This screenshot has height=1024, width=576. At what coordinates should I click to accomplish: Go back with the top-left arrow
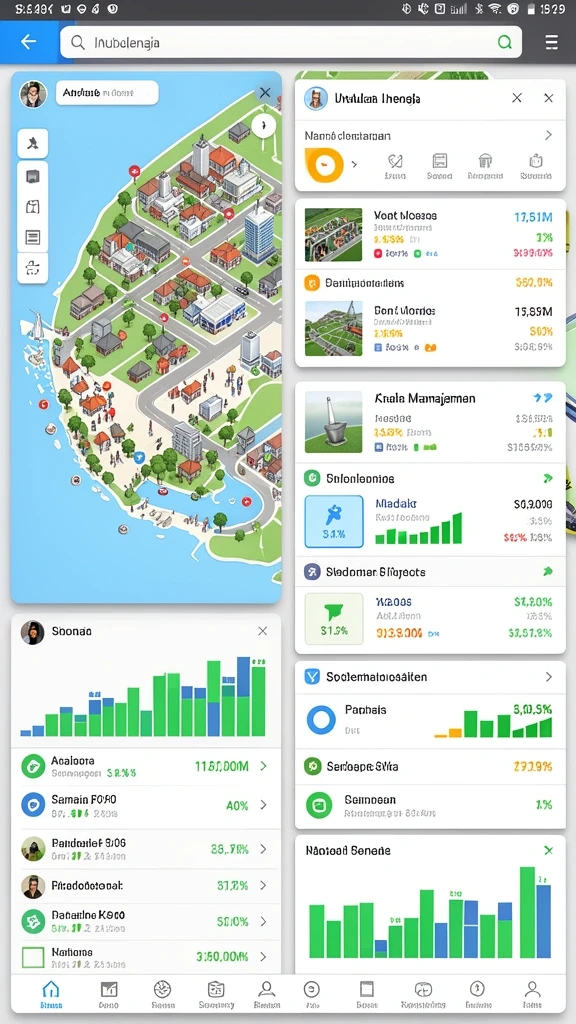(x=28, y=42)
